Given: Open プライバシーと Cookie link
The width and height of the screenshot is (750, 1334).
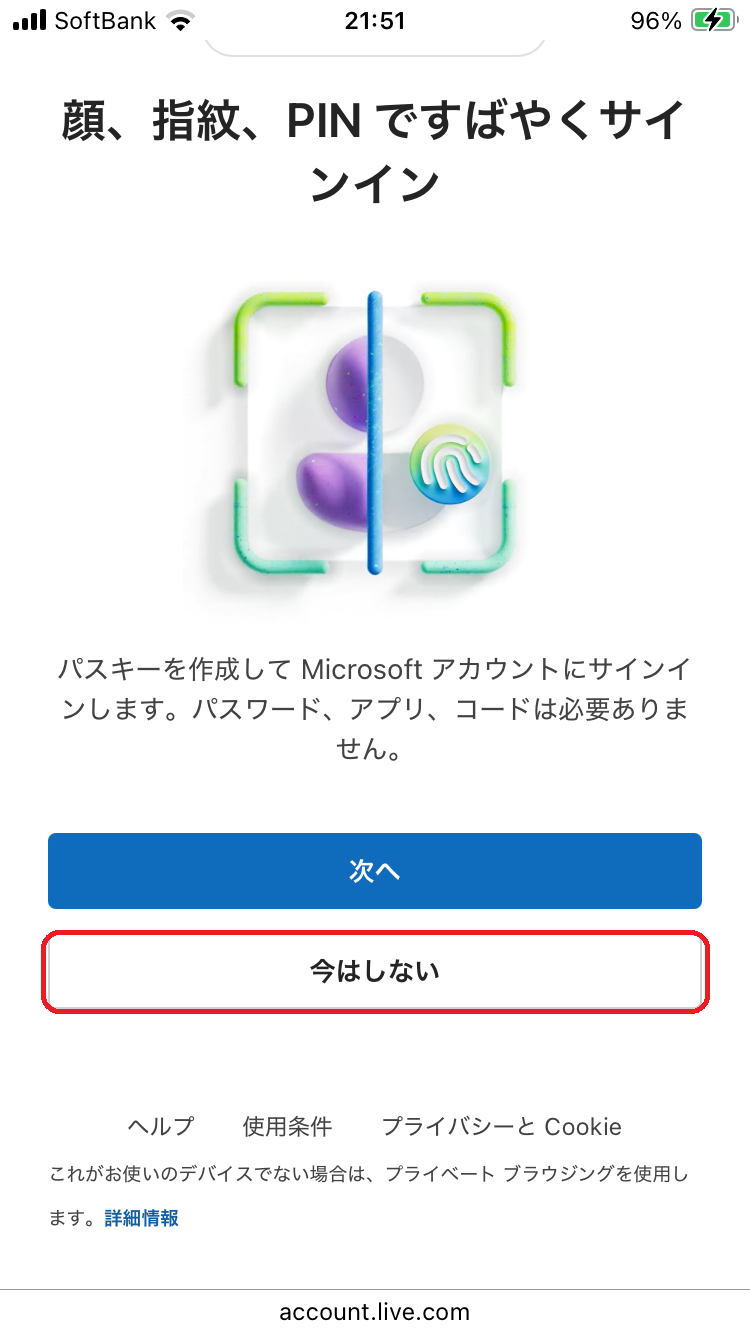Looking at the screenshot, I should pos(502,1127).
